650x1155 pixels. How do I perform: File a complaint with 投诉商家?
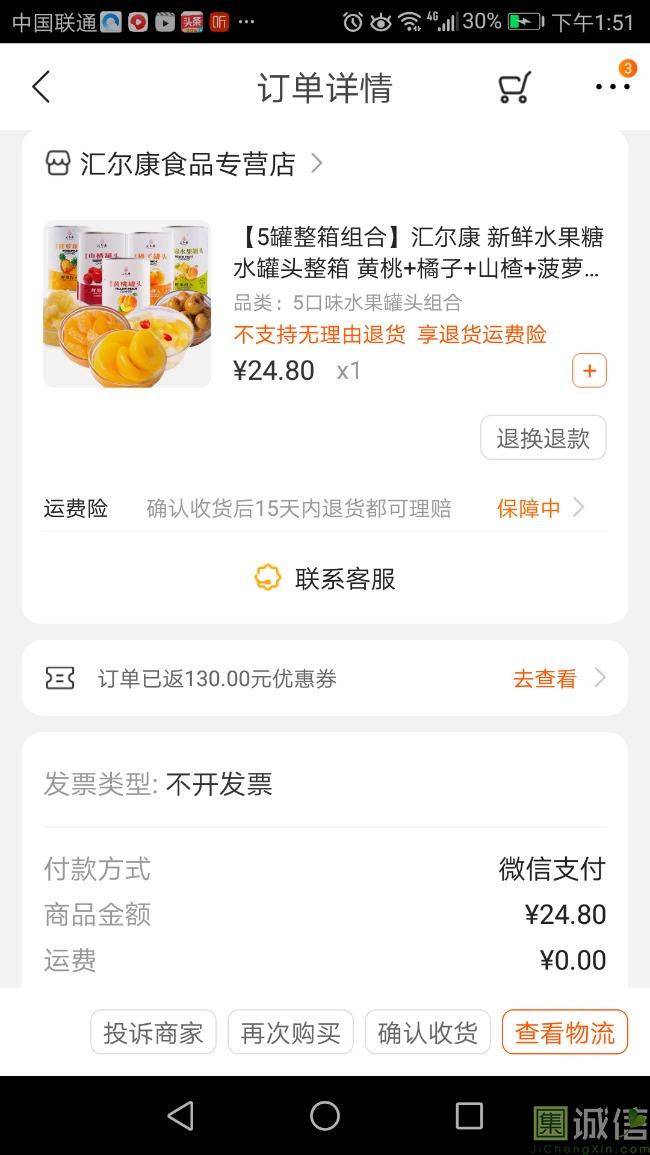pos(153,1032)
